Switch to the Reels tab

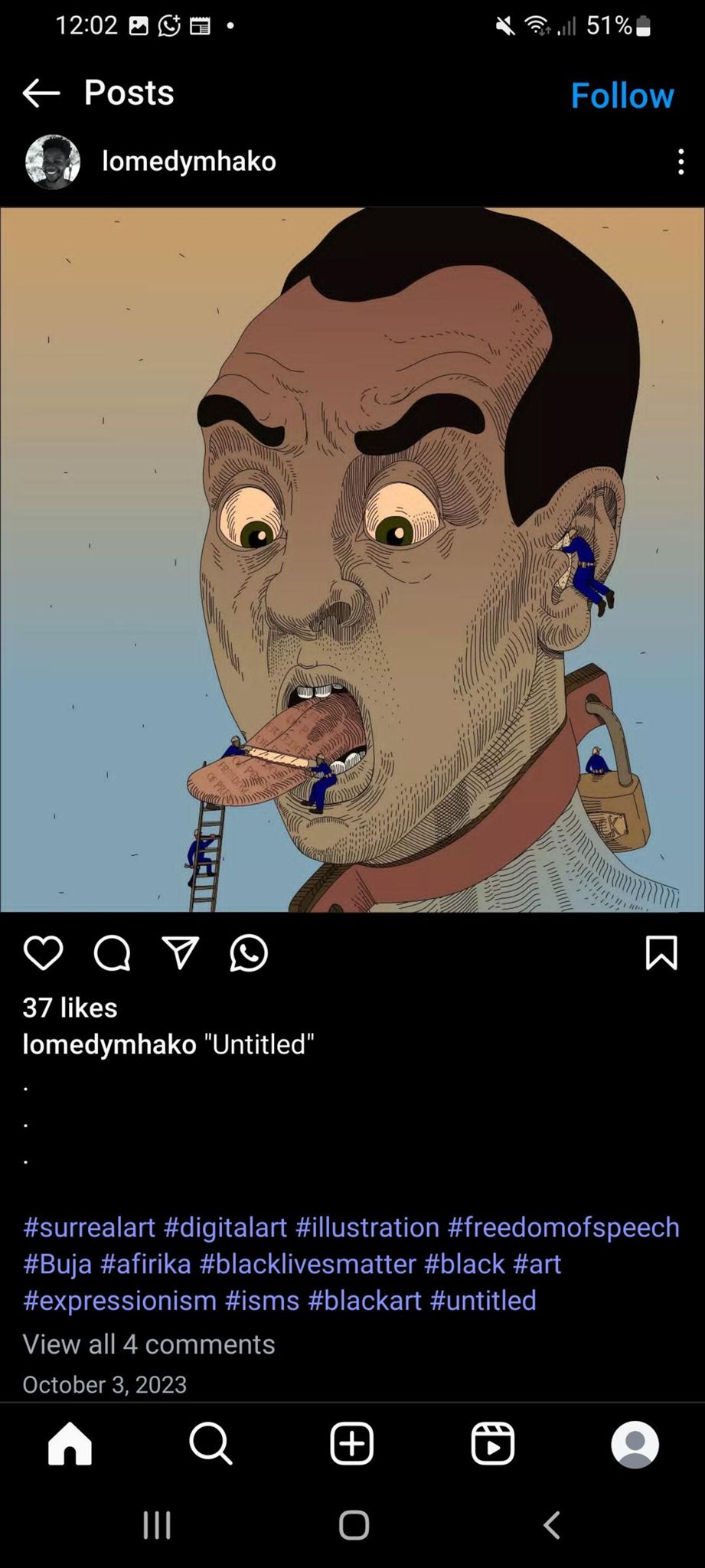492,1445
